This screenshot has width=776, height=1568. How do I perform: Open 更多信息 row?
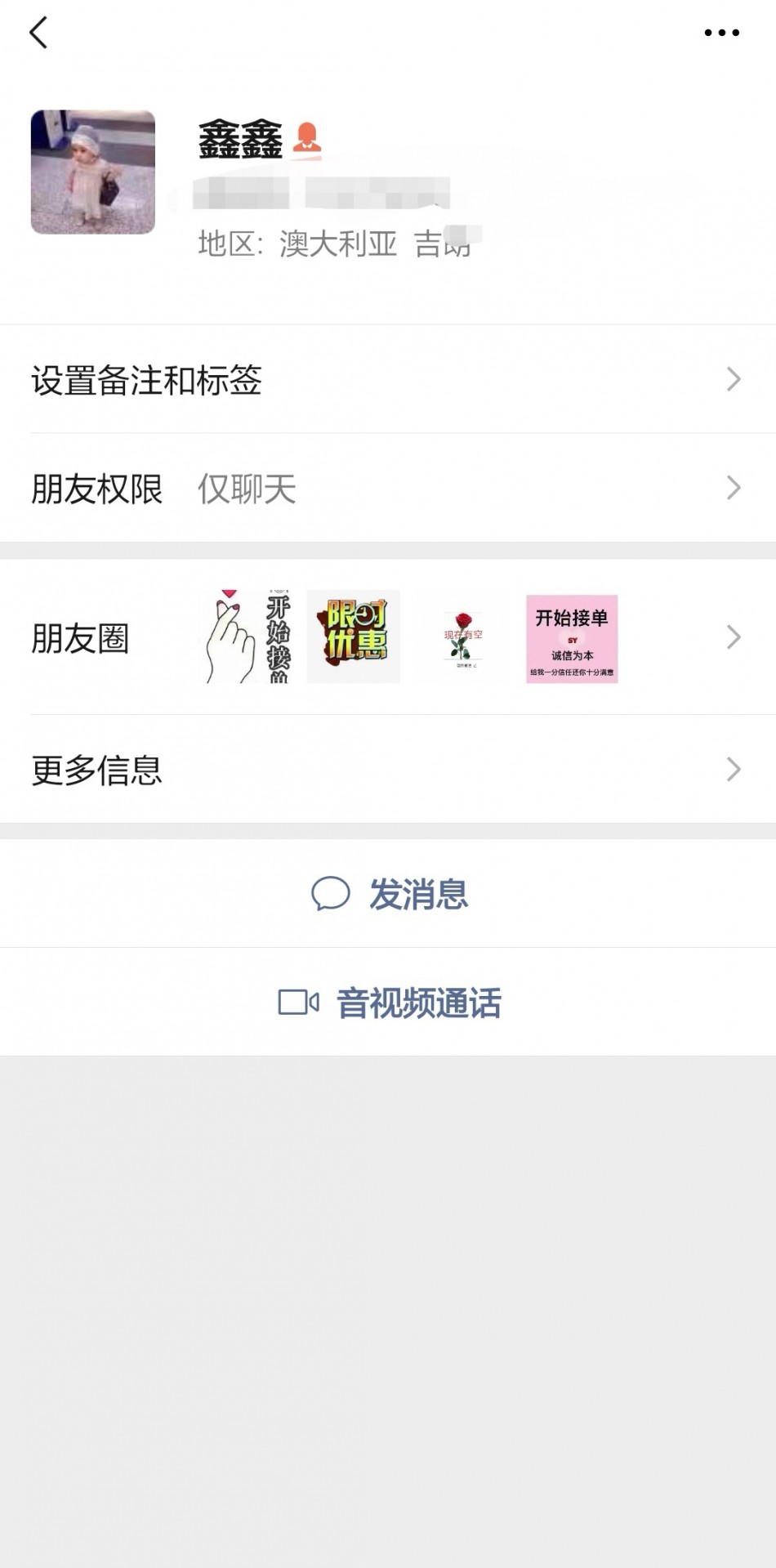[387, 770]
